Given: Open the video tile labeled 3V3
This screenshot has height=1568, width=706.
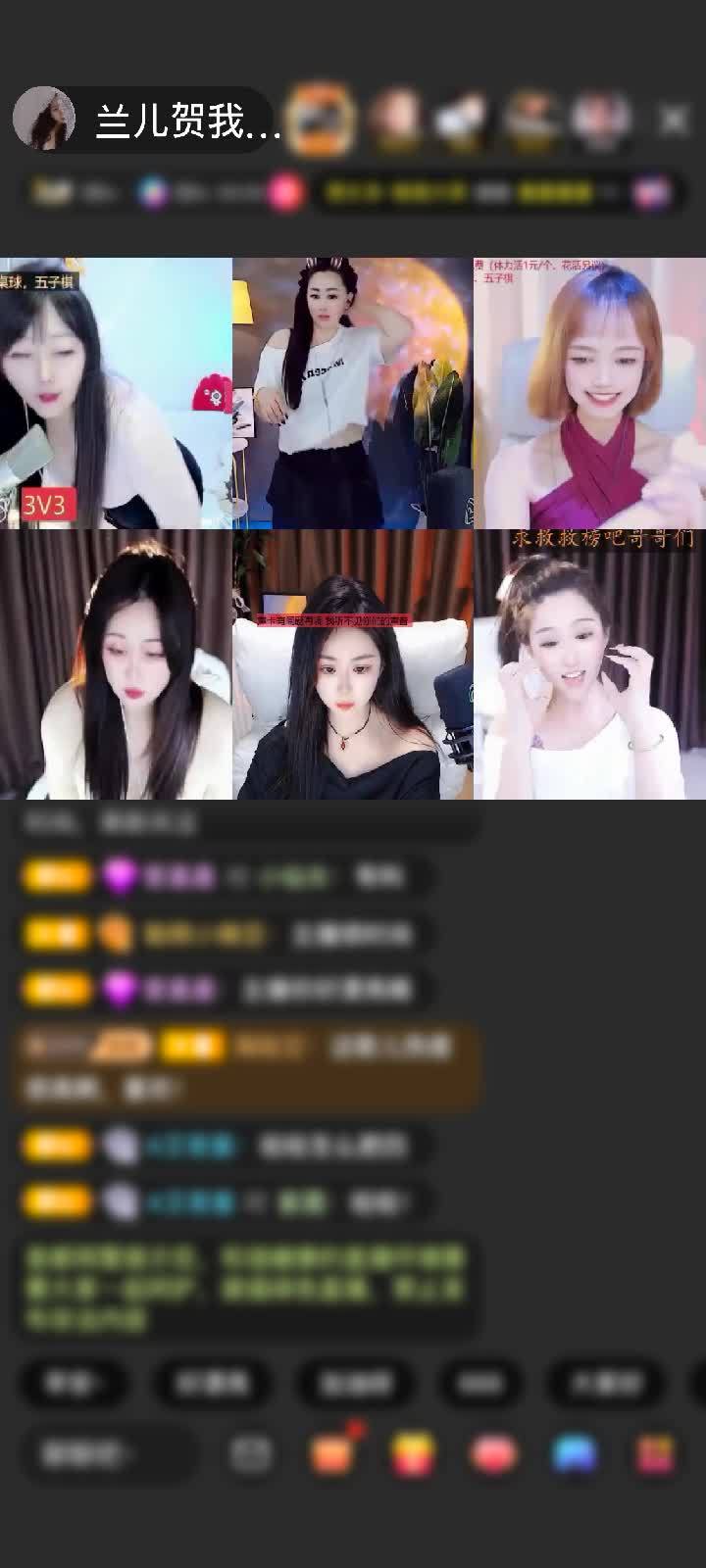Looking at the screenshot, I should click(x=116, y=393).
